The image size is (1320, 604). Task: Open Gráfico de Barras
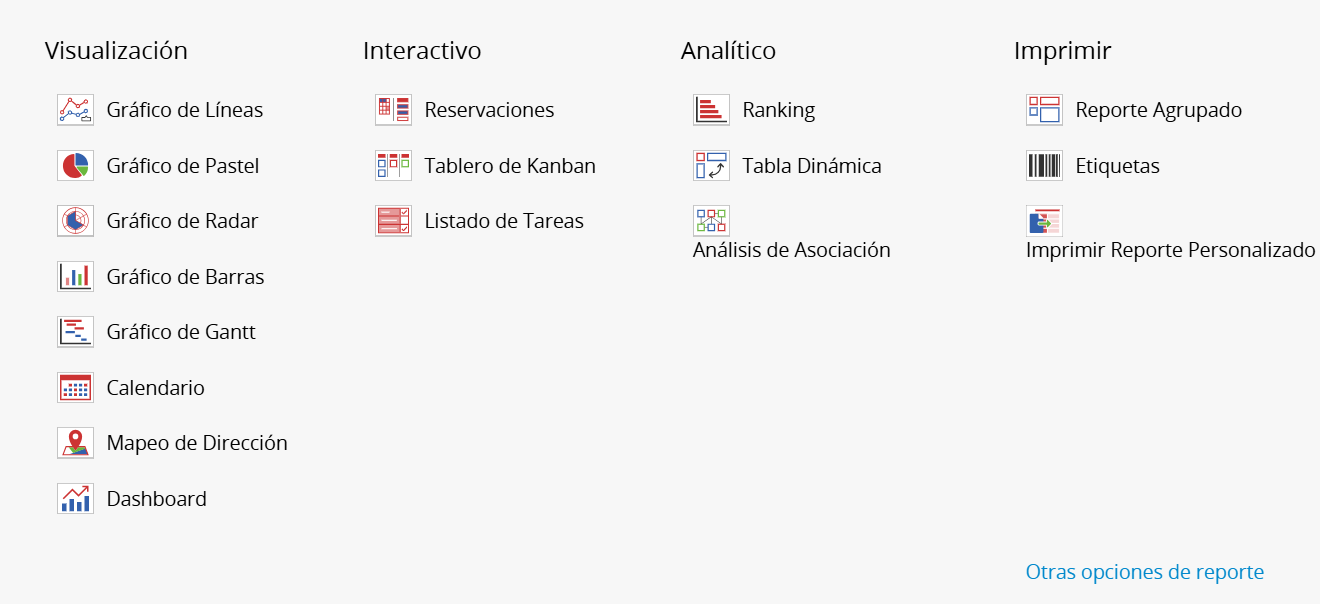185,277
